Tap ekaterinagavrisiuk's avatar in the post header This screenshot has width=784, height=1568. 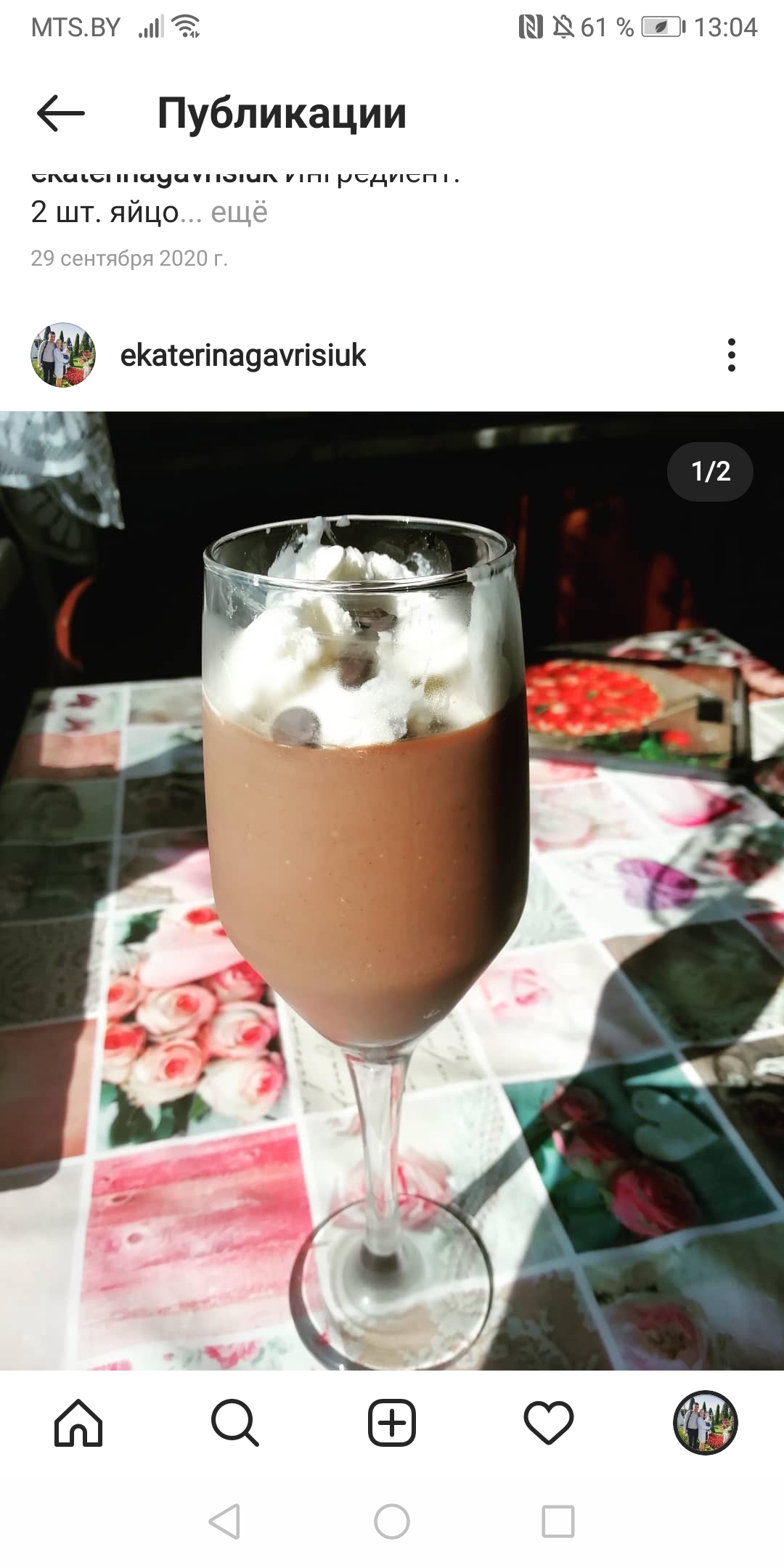click(63, 355)
